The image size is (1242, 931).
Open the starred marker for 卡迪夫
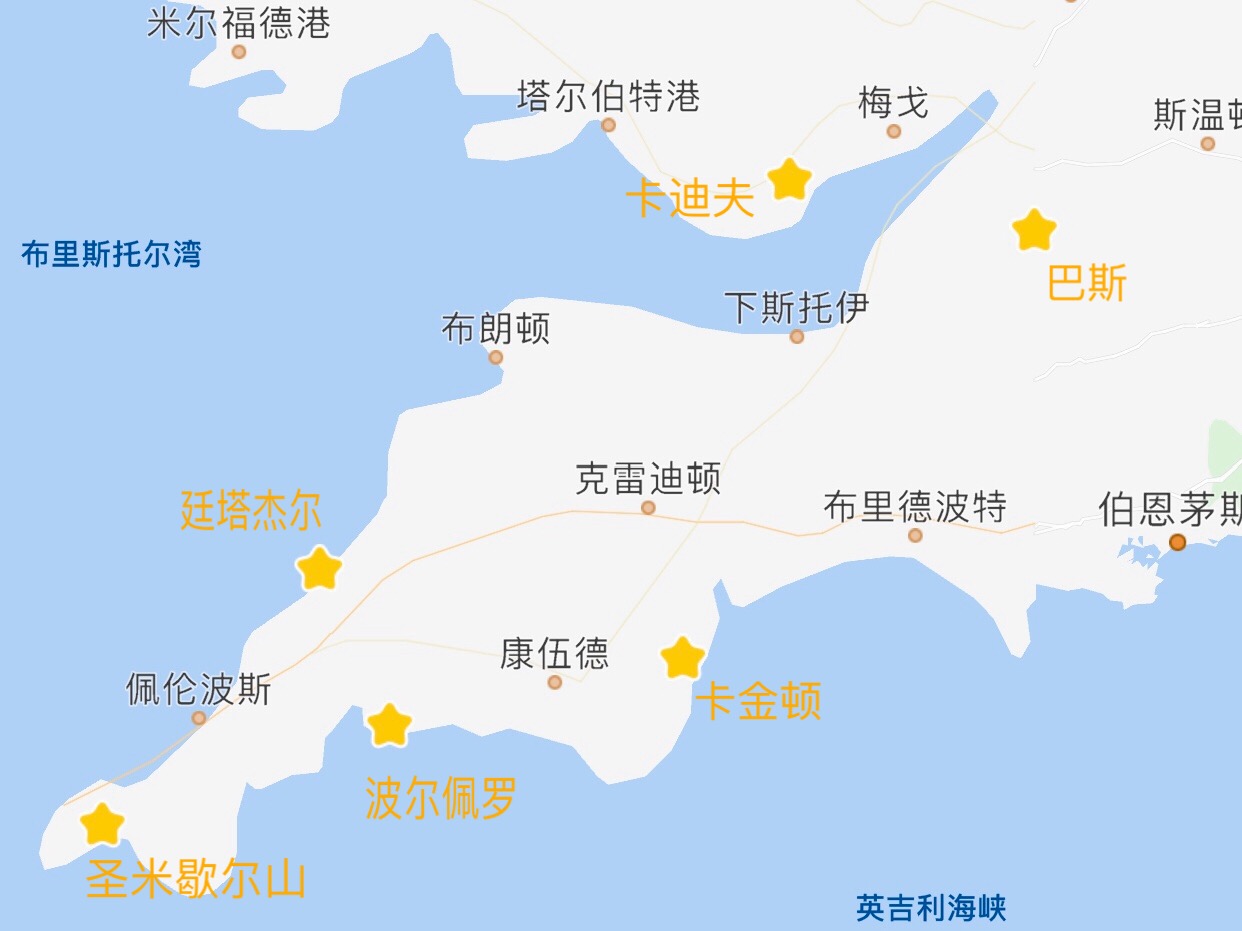789,180
